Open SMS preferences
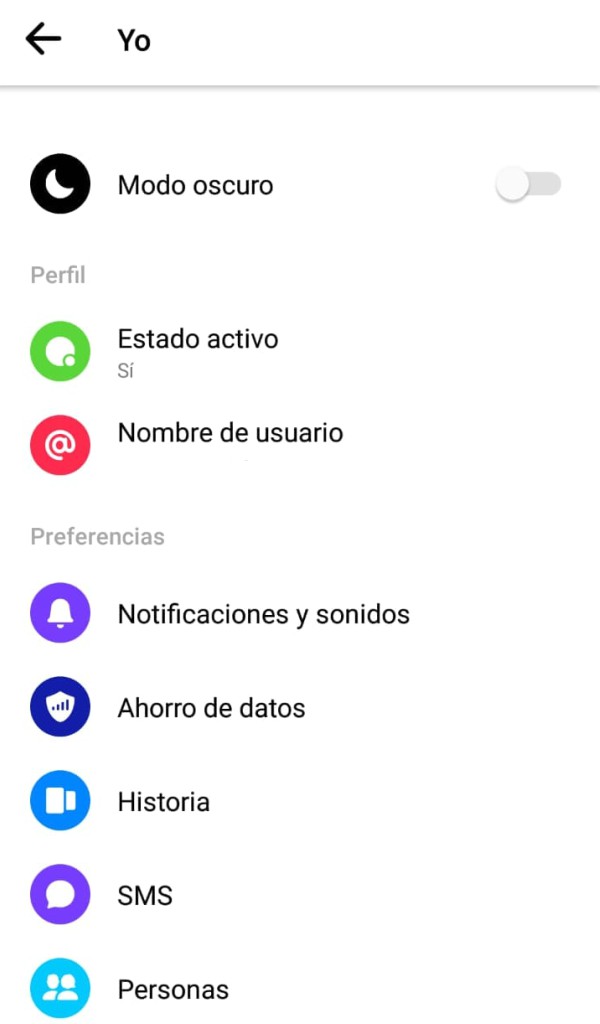This screenshot has height=1024, width=600. (x=145, y=895)
